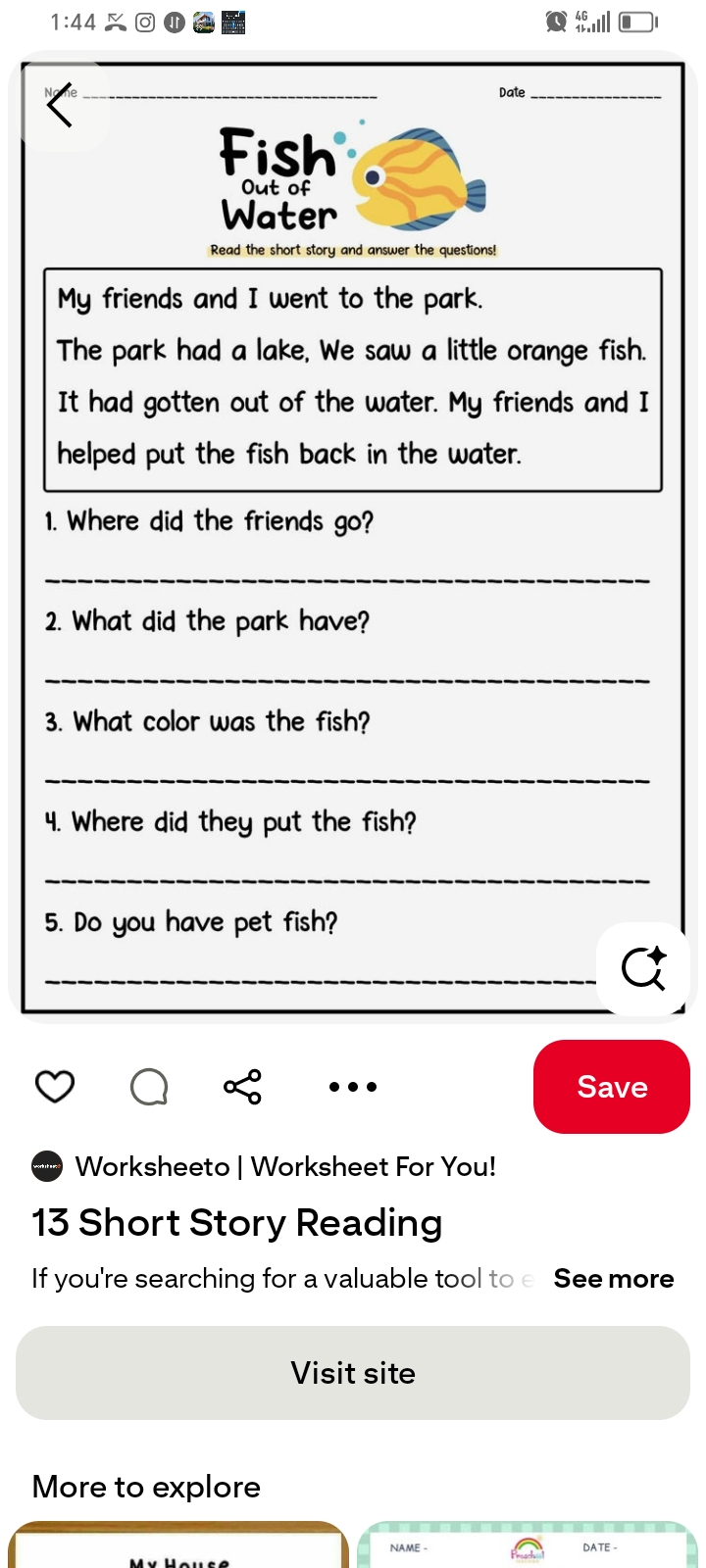
Task: Like this pin with the heart
Action: coord(55,1087)
